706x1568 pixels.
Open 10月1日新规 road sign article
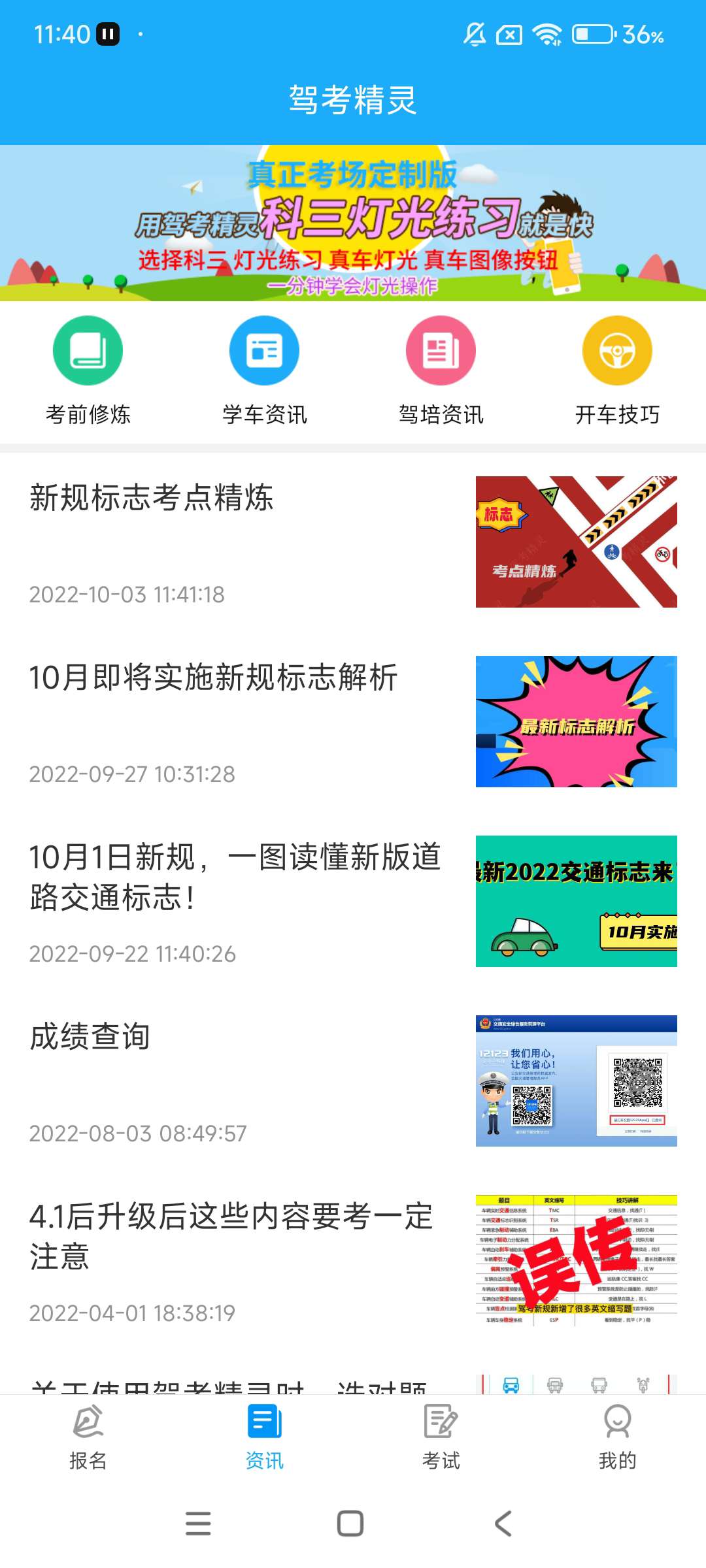tap(353, 902)
